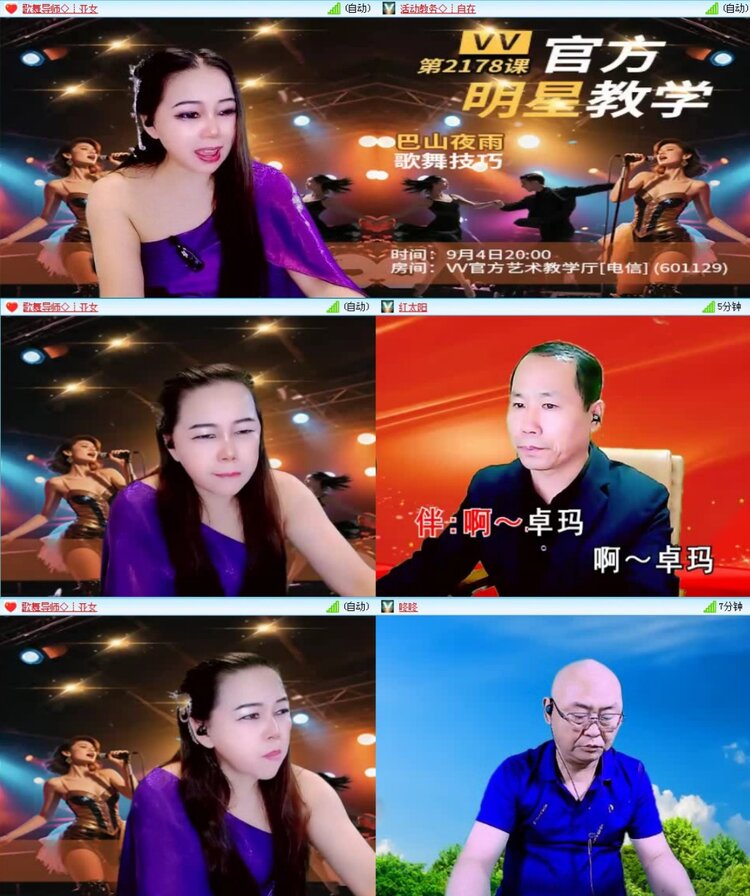This screenshot has height=896, width=750.
Task: Click the heart icon in the bottom stream header
Action: [x=12, y=604]
